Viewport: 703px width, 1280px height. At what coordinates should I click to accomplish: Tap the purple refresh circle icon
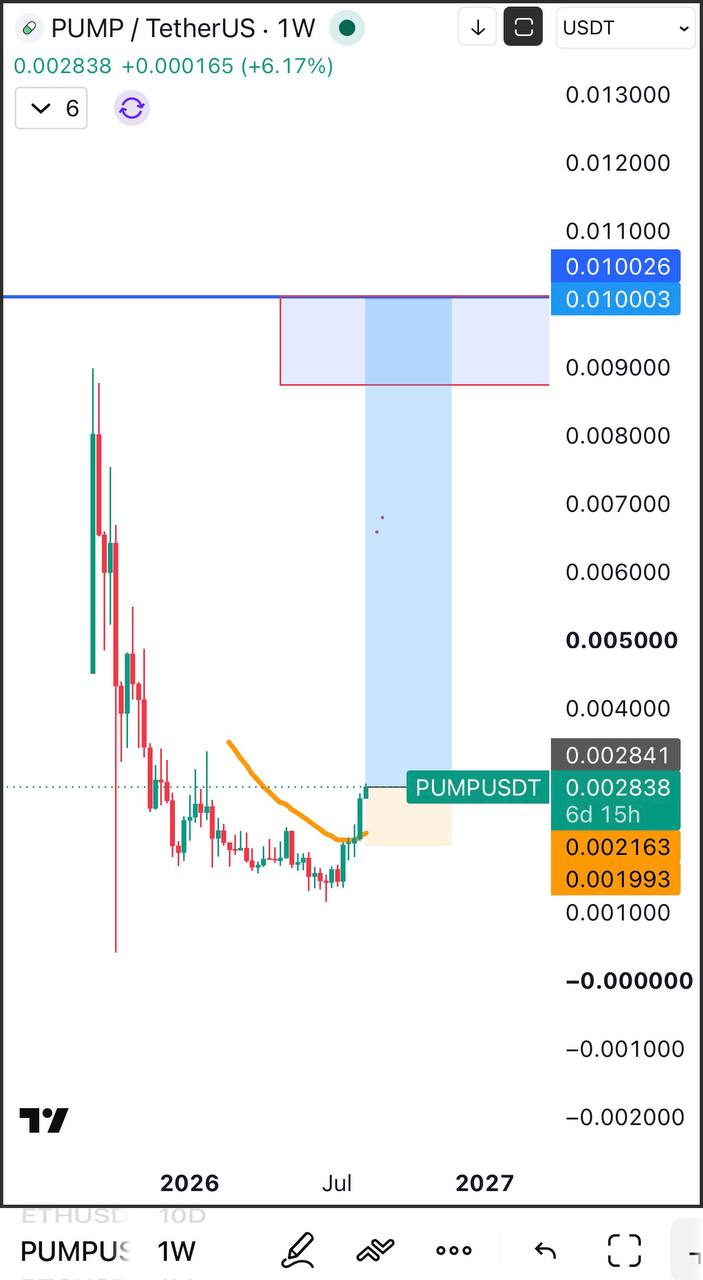click(132, 108)
